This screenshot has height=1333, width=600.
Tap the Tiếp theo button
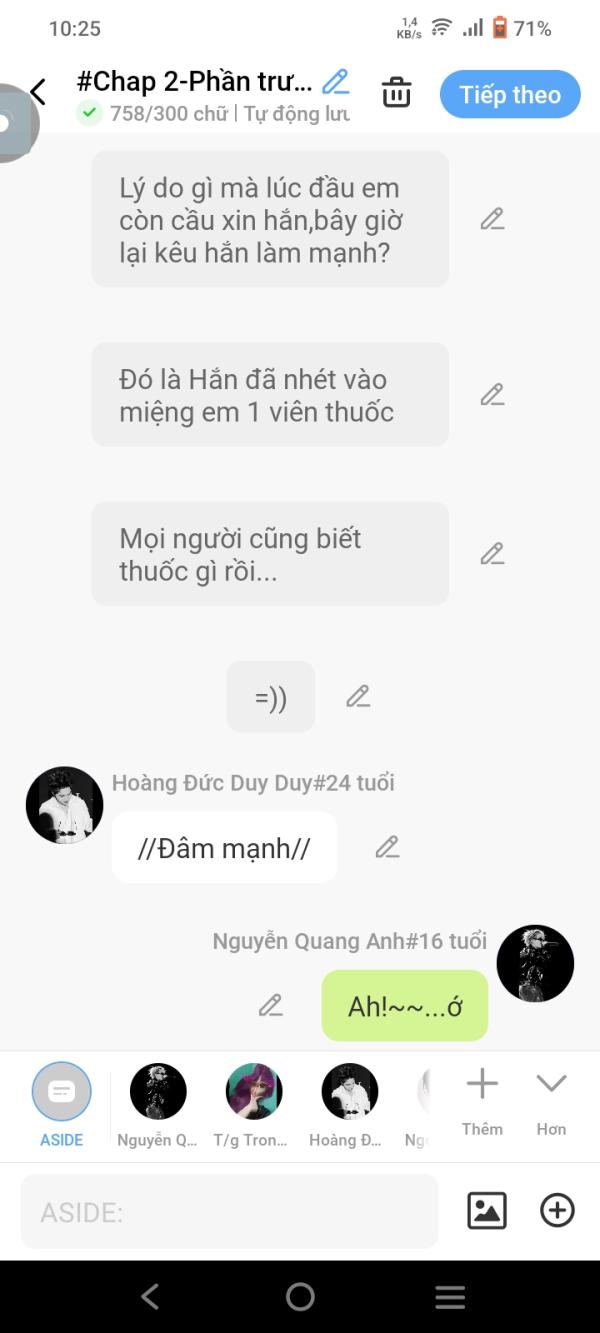point(510,95)
